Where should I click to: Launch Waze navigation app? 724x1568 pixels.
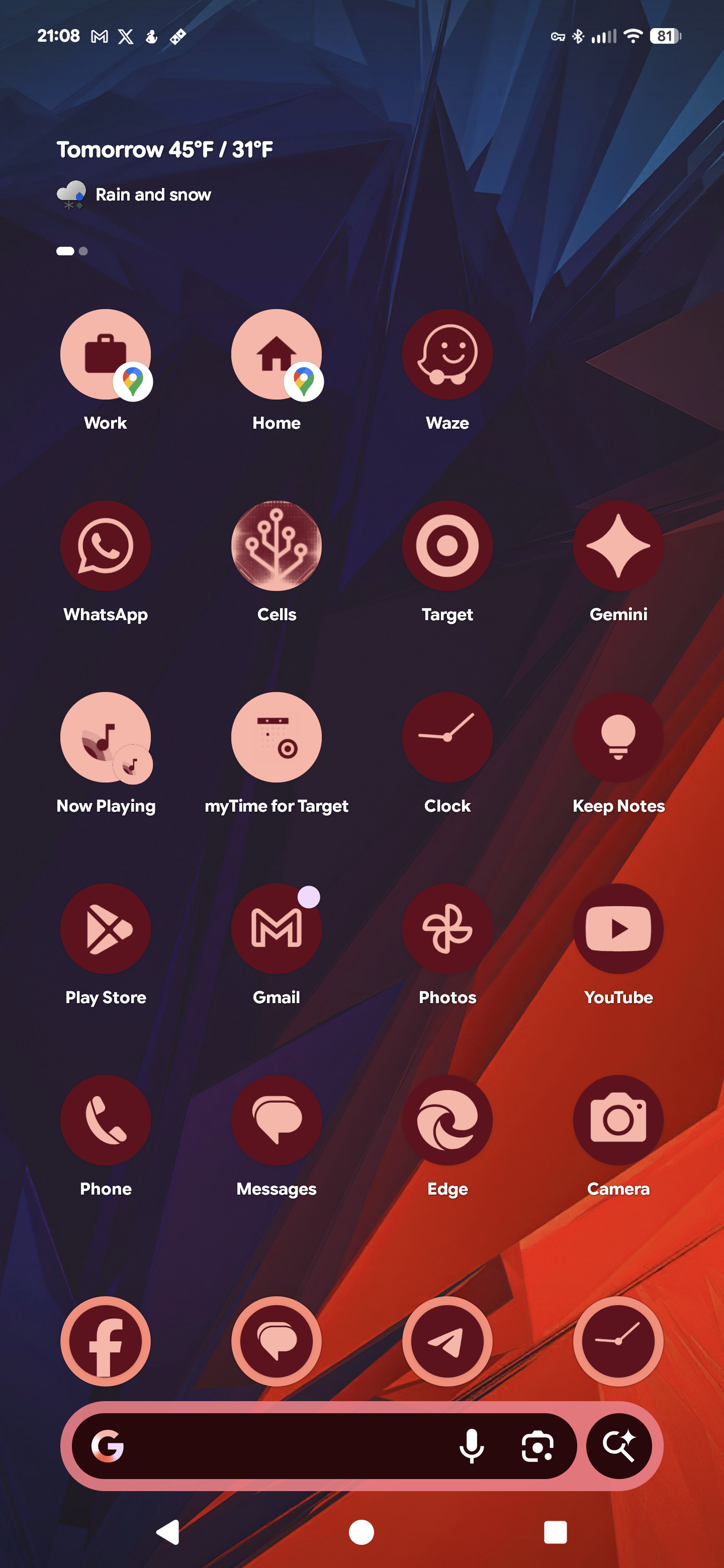pyautogui.click(x=447, y=355)
